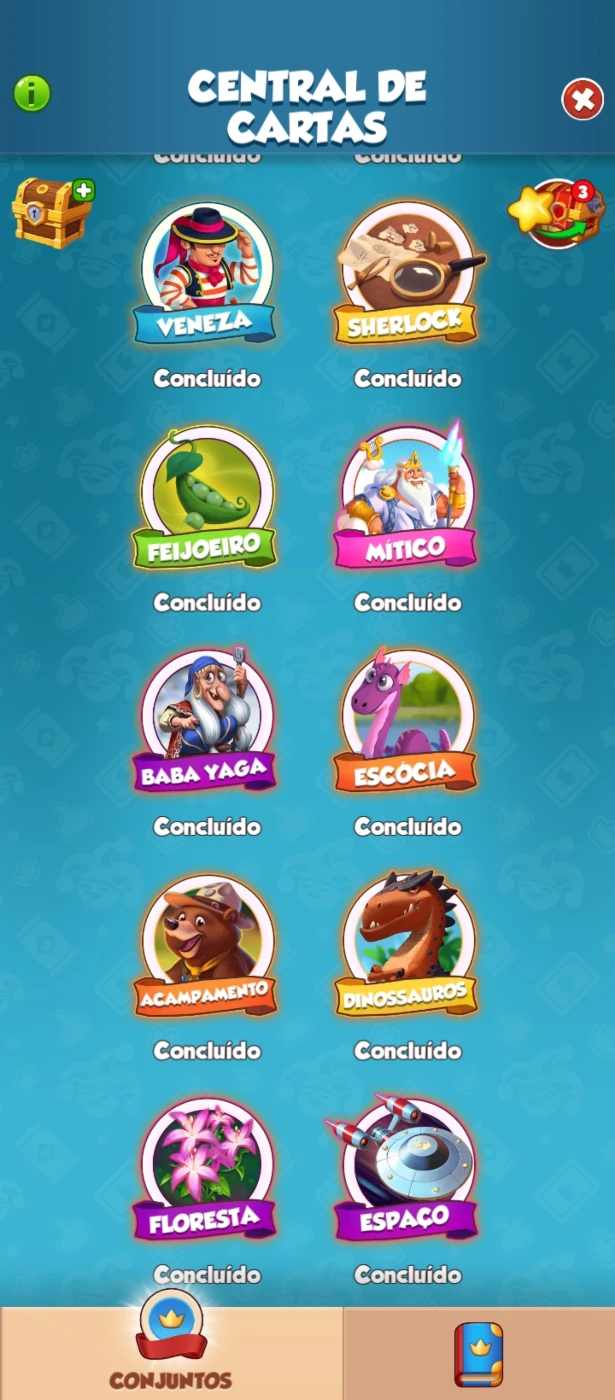This screenshot has width=615, height=1400.
Task: Open the star chest trade icon
Action: click(558, 212)
